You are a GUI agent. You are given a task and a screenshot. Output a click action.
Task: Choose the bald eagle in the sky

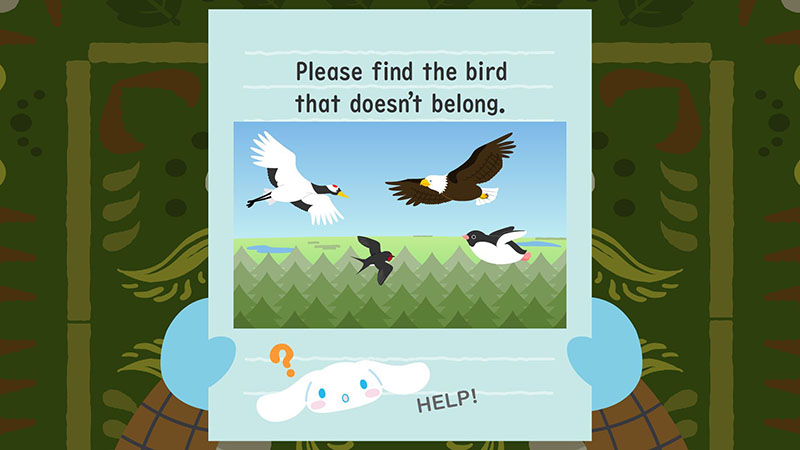453,177
